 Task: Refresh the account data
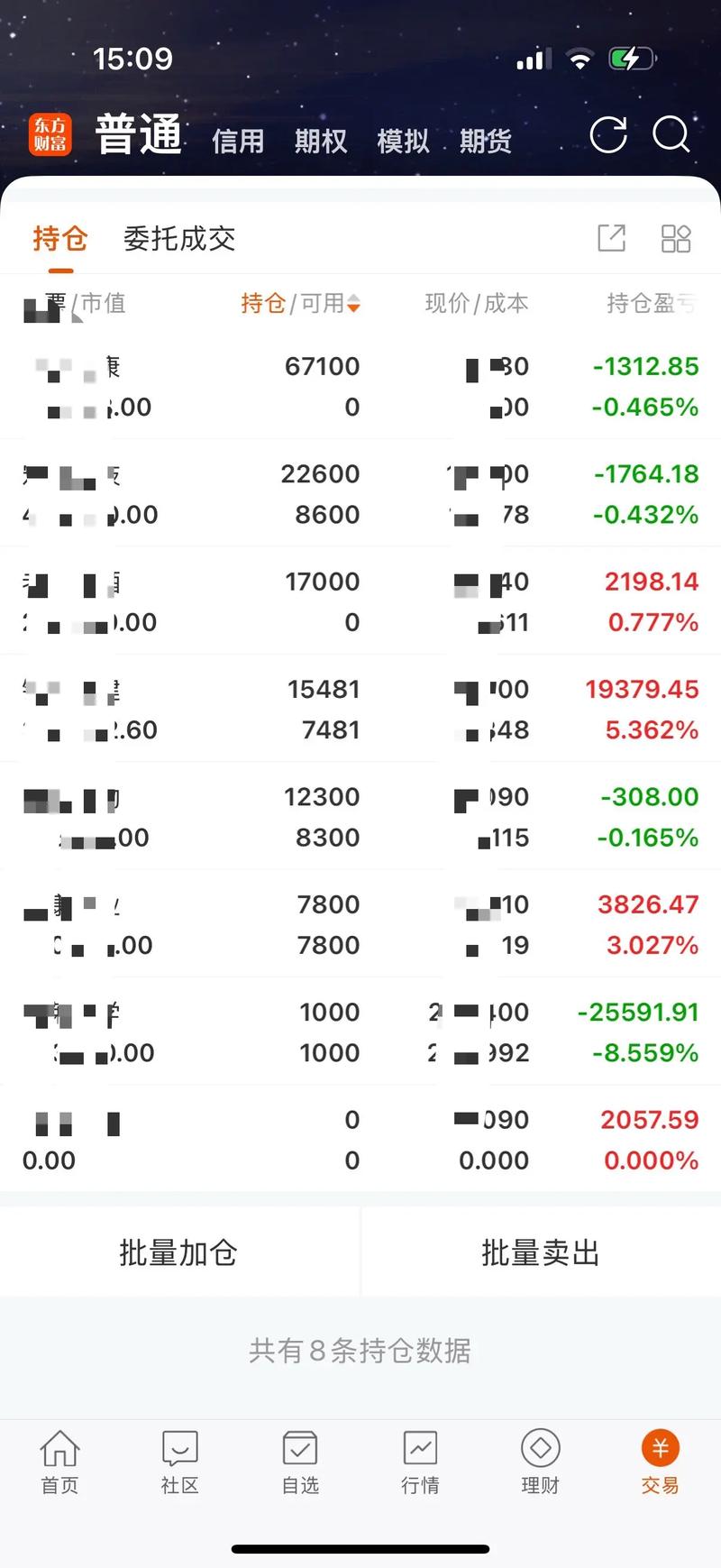pos(608,135)
